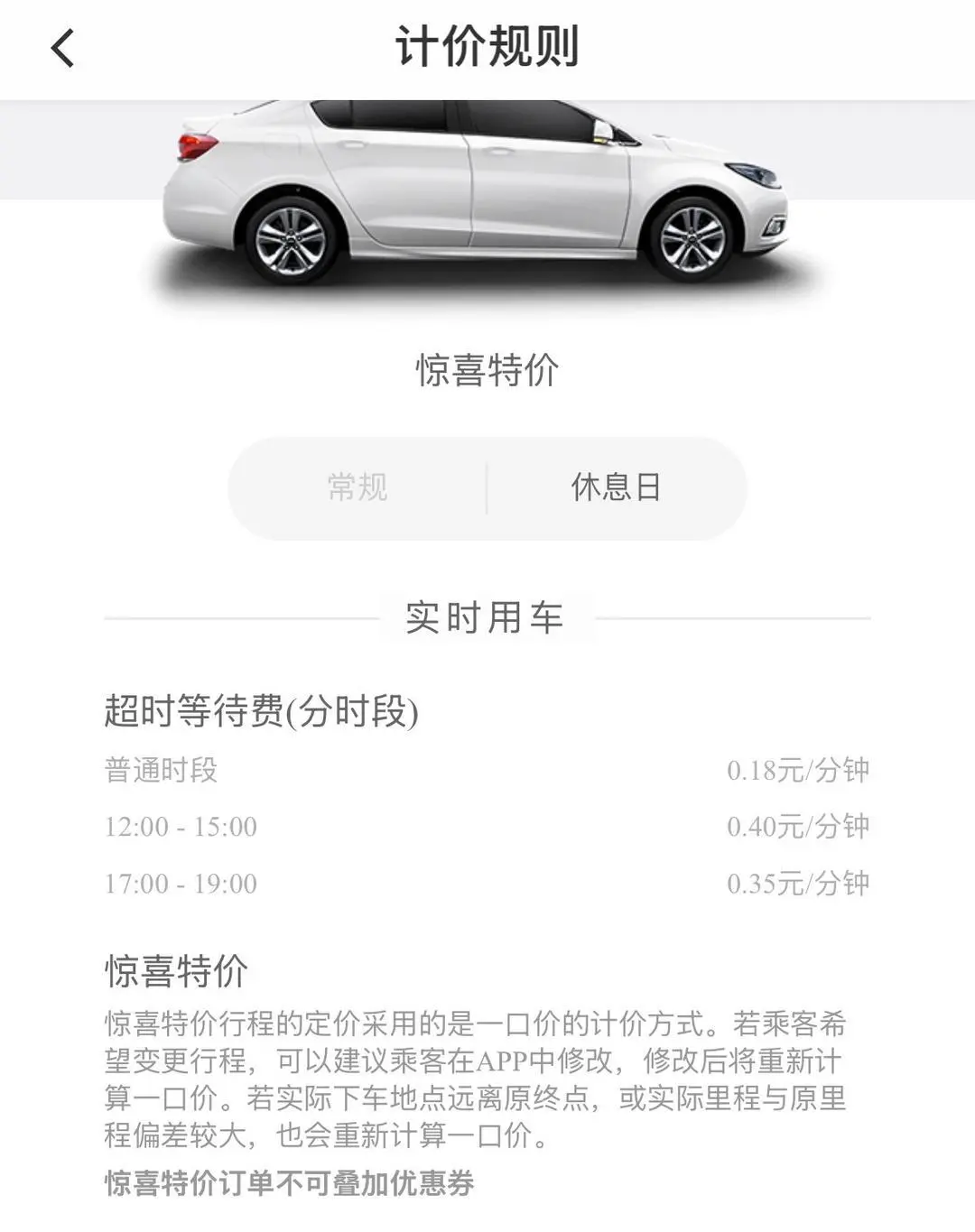
Task: Tap the 0.40元/分钟 fee amount
Action: point(799,826)
